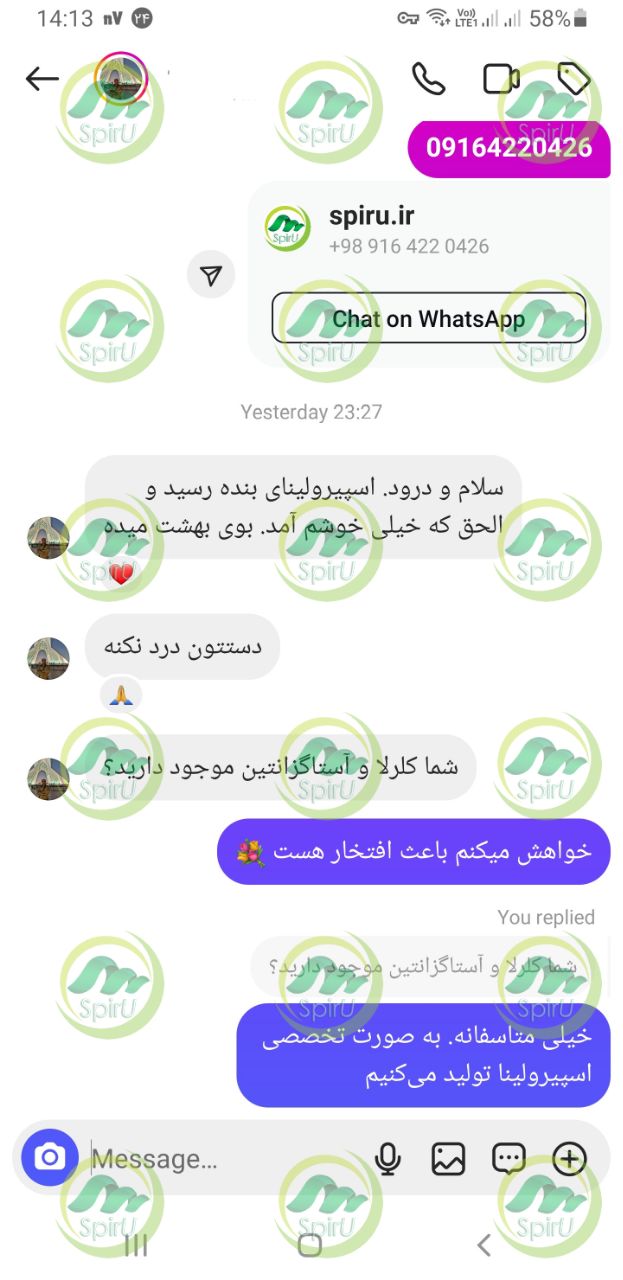Tap the system back button
The image size is (623, 1280).
click(x=484, y=1245)
